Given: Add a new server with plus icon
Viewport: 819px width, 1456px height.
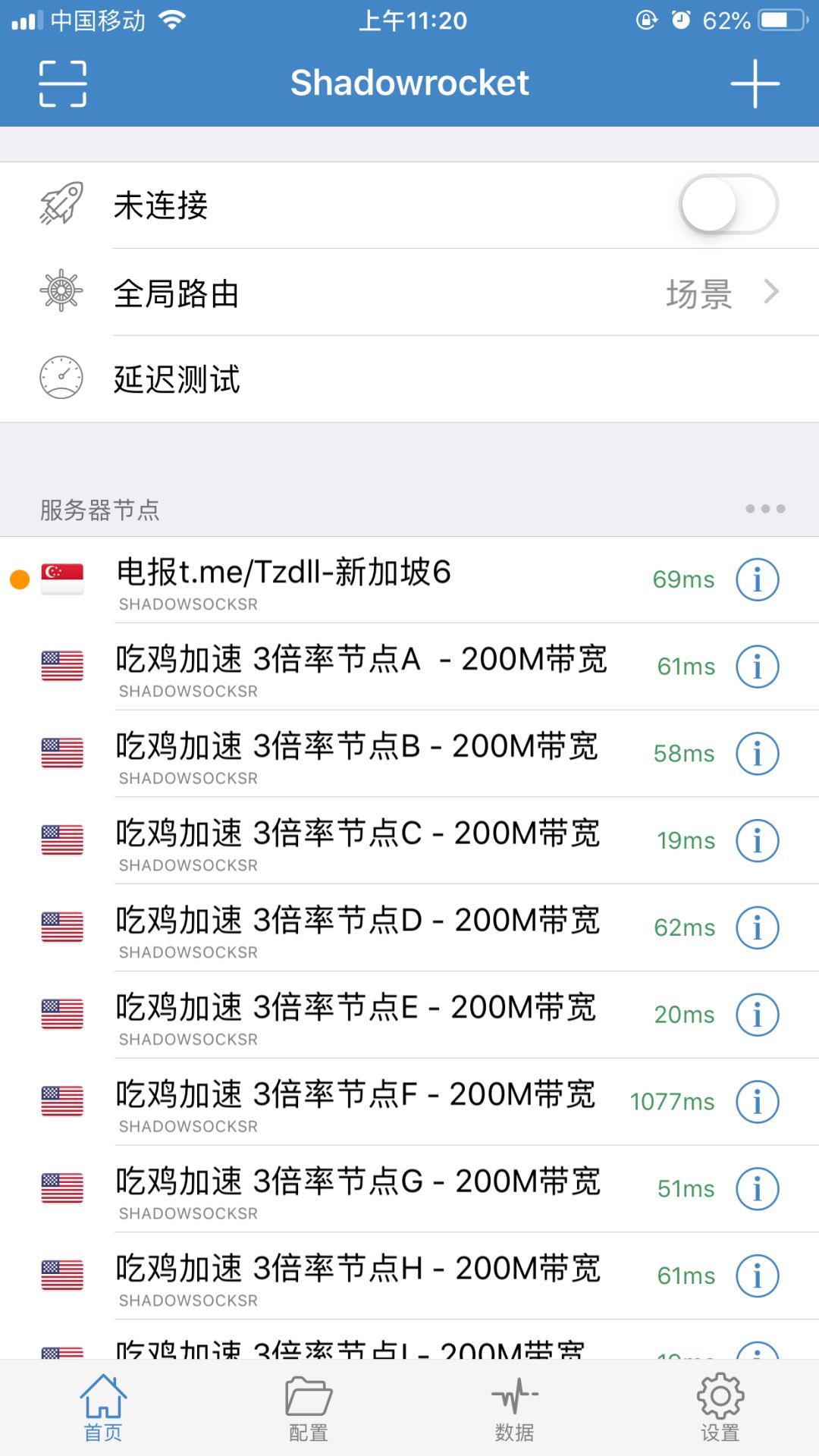Looking at the screenshot, I should 755,83.
